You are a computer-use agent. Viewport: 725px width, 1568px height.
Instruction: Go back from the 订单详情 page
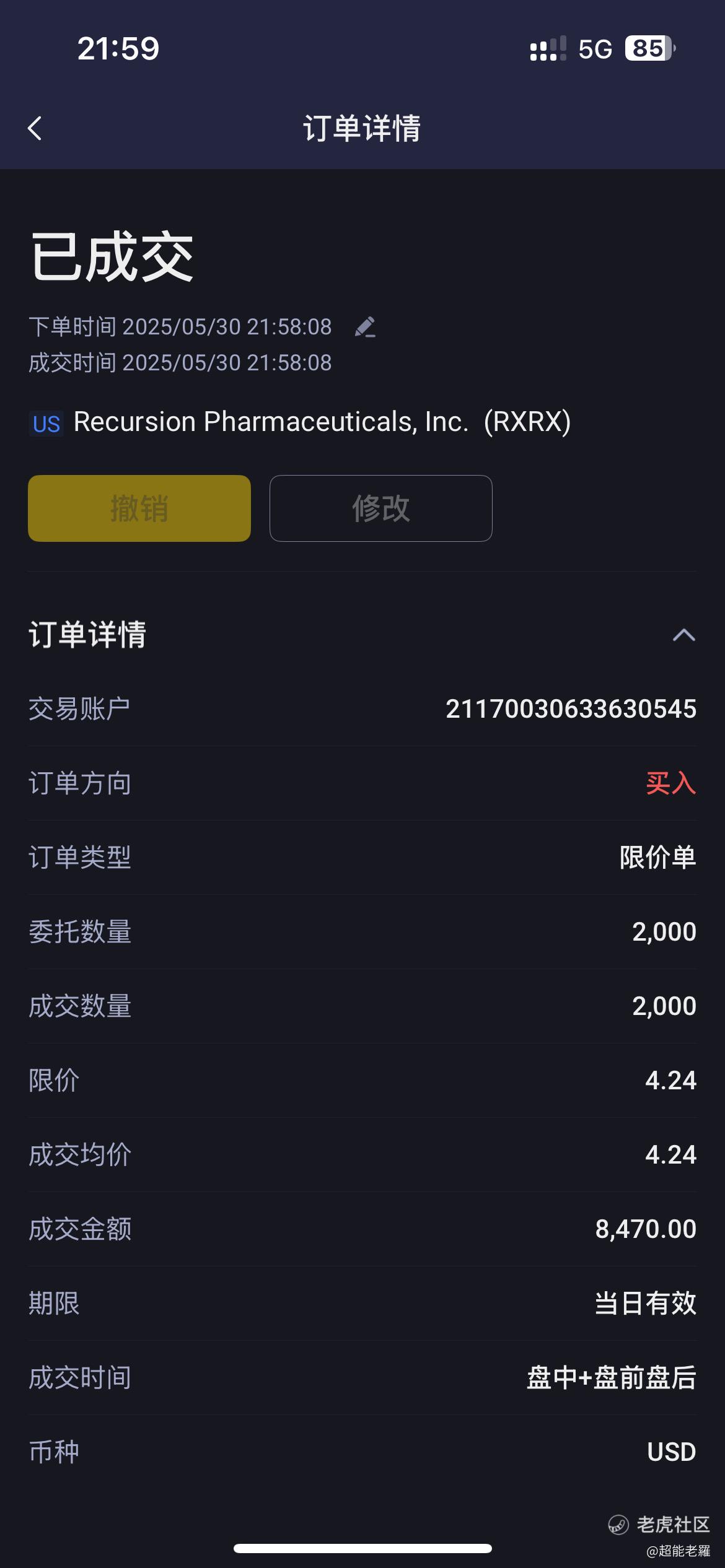pyautogui.click(x=35, y=128)
